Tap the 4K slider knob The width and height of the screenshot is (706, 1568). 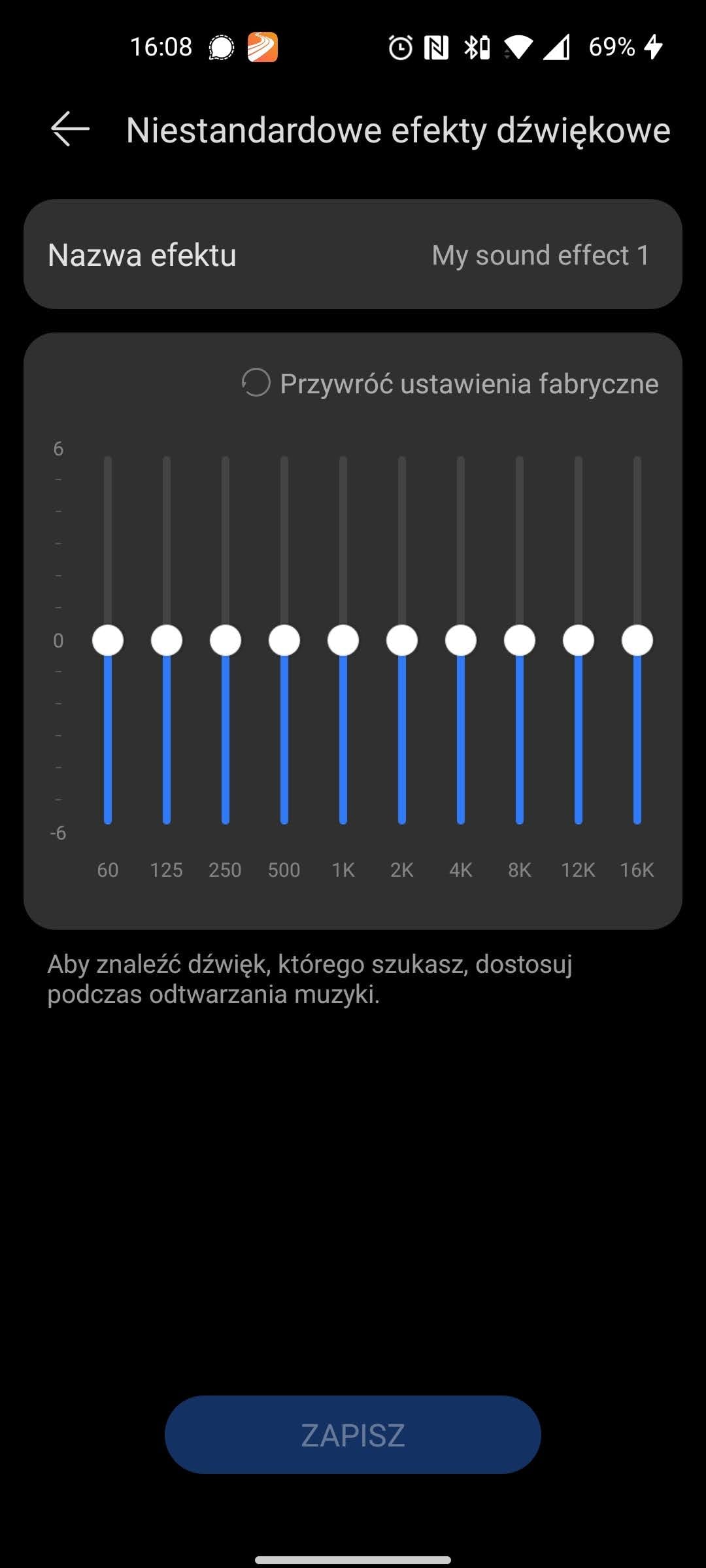pos(461,640)
